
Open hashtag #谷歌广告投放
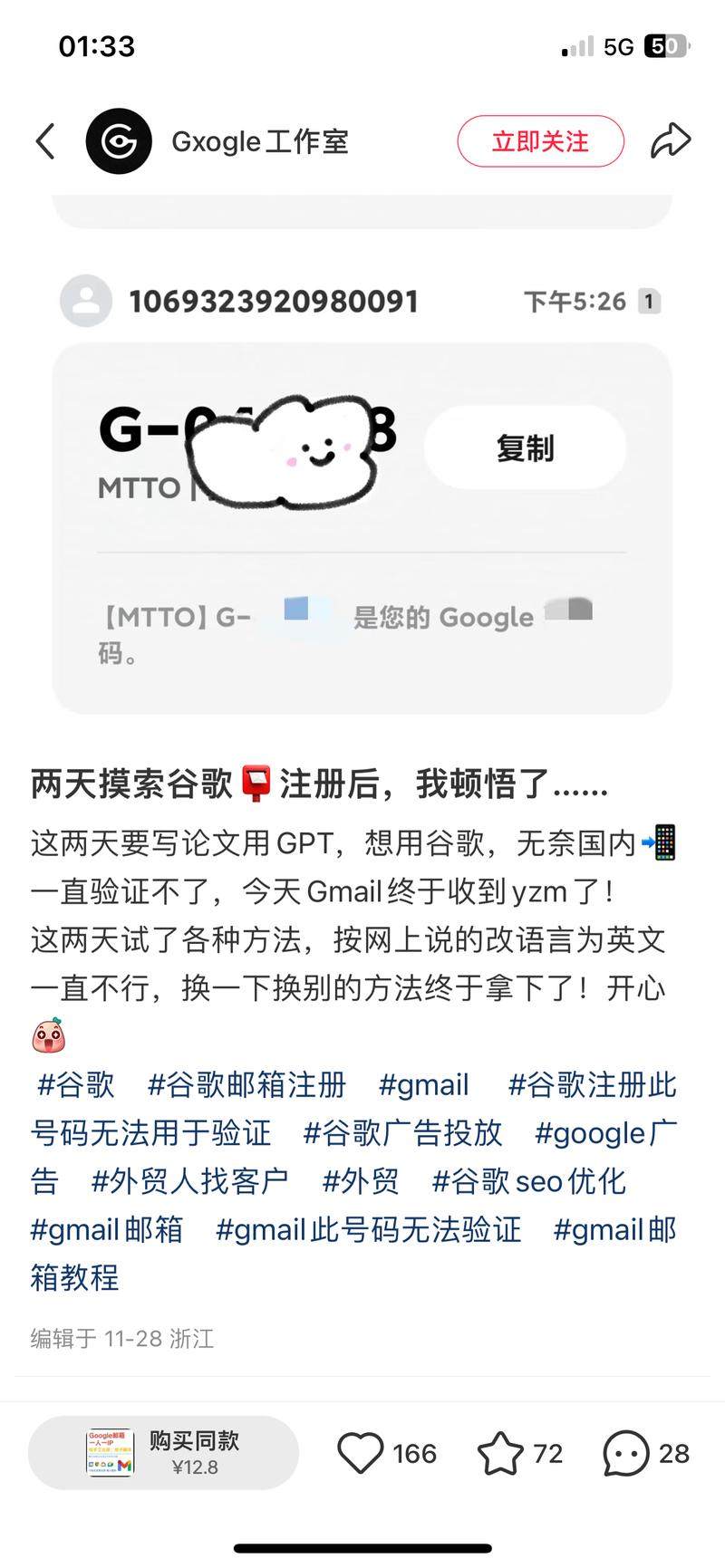402,1132
